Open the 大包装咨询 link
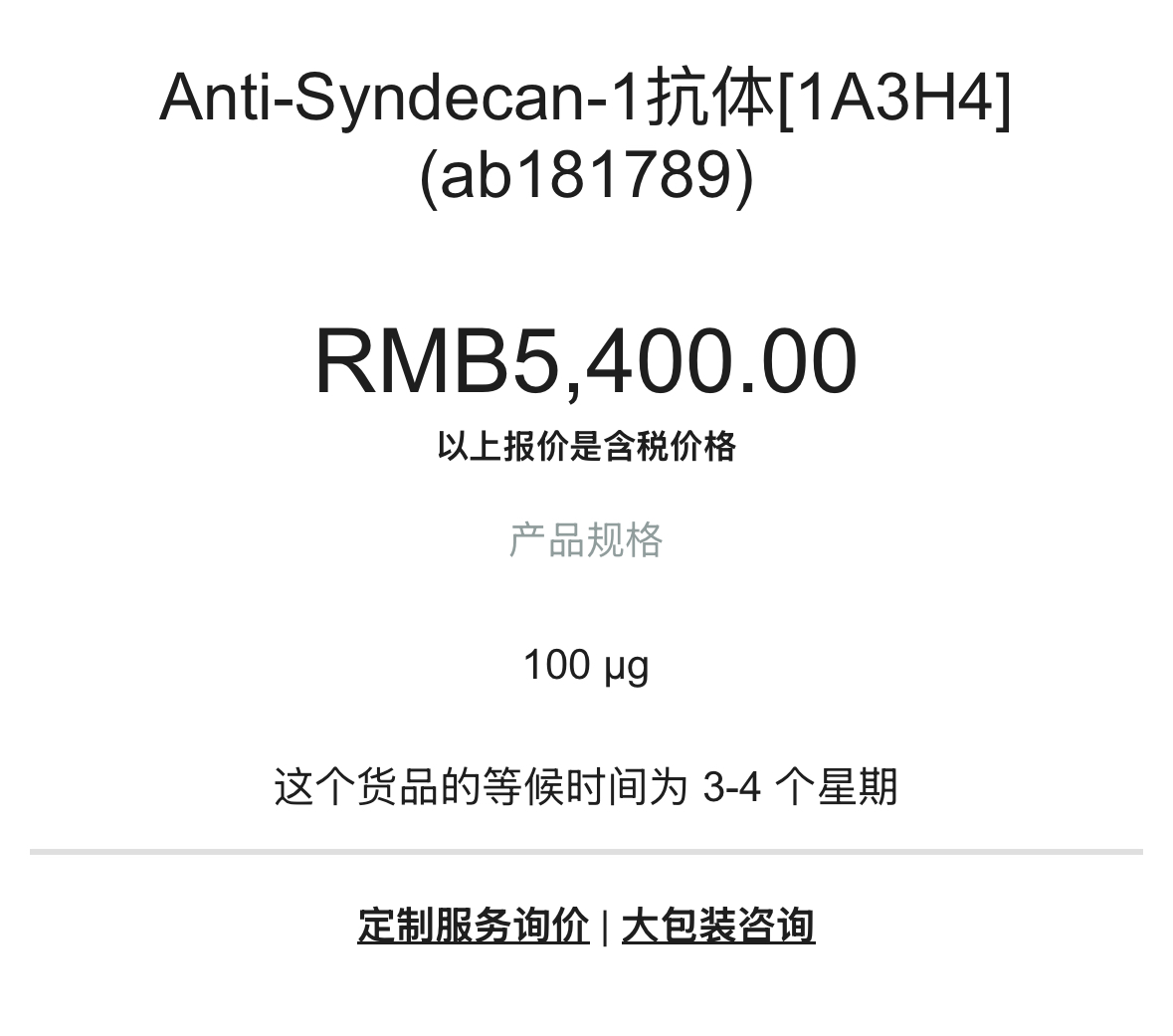The height and width of the screenshot is (1036, 1173). point(717,926)
